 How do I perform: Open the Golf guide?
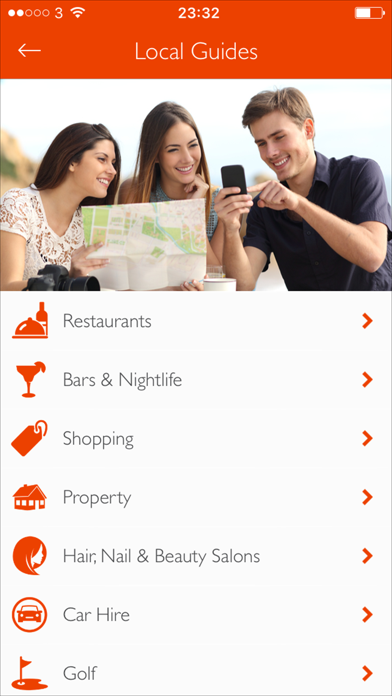196,670
